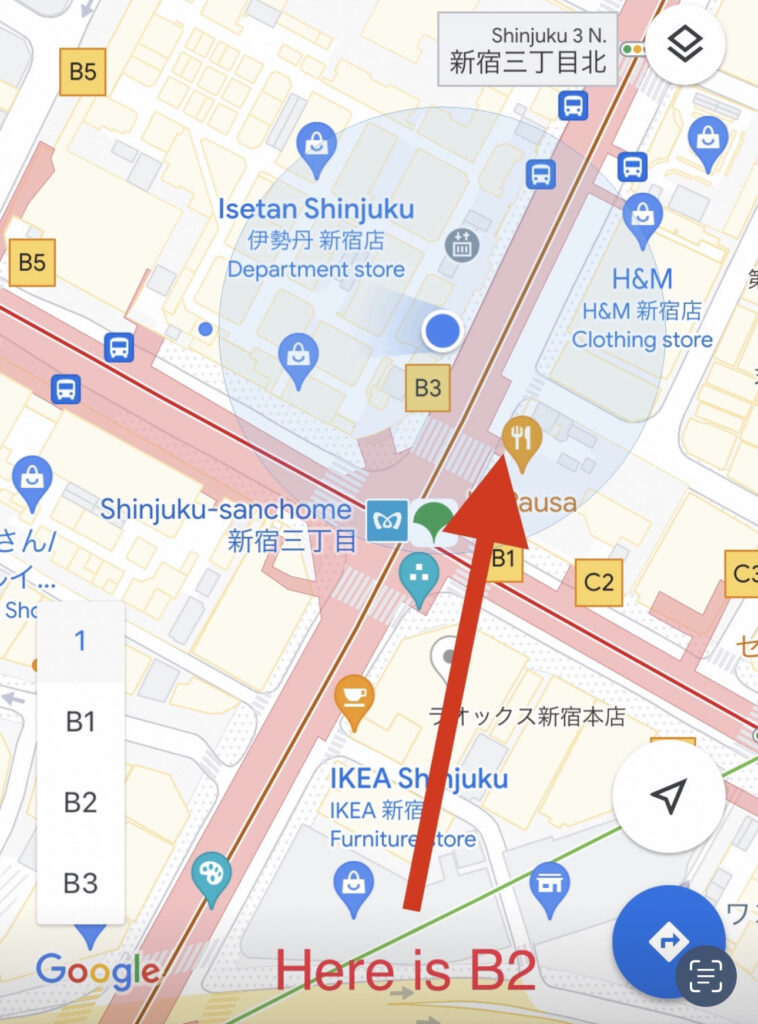Tap Shinjuku-sanchome metro station icon

(387, 521)
